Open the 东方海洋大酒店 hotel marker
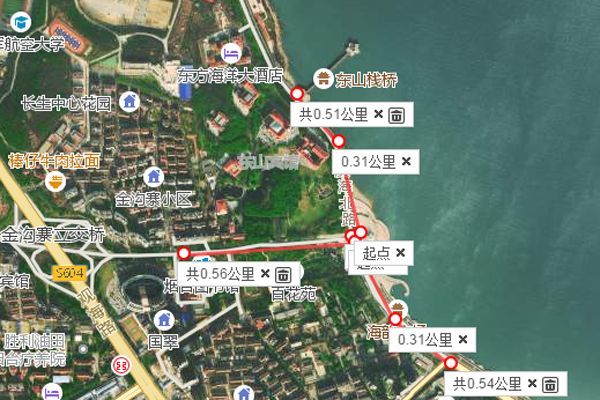 (x=231, y=52)
